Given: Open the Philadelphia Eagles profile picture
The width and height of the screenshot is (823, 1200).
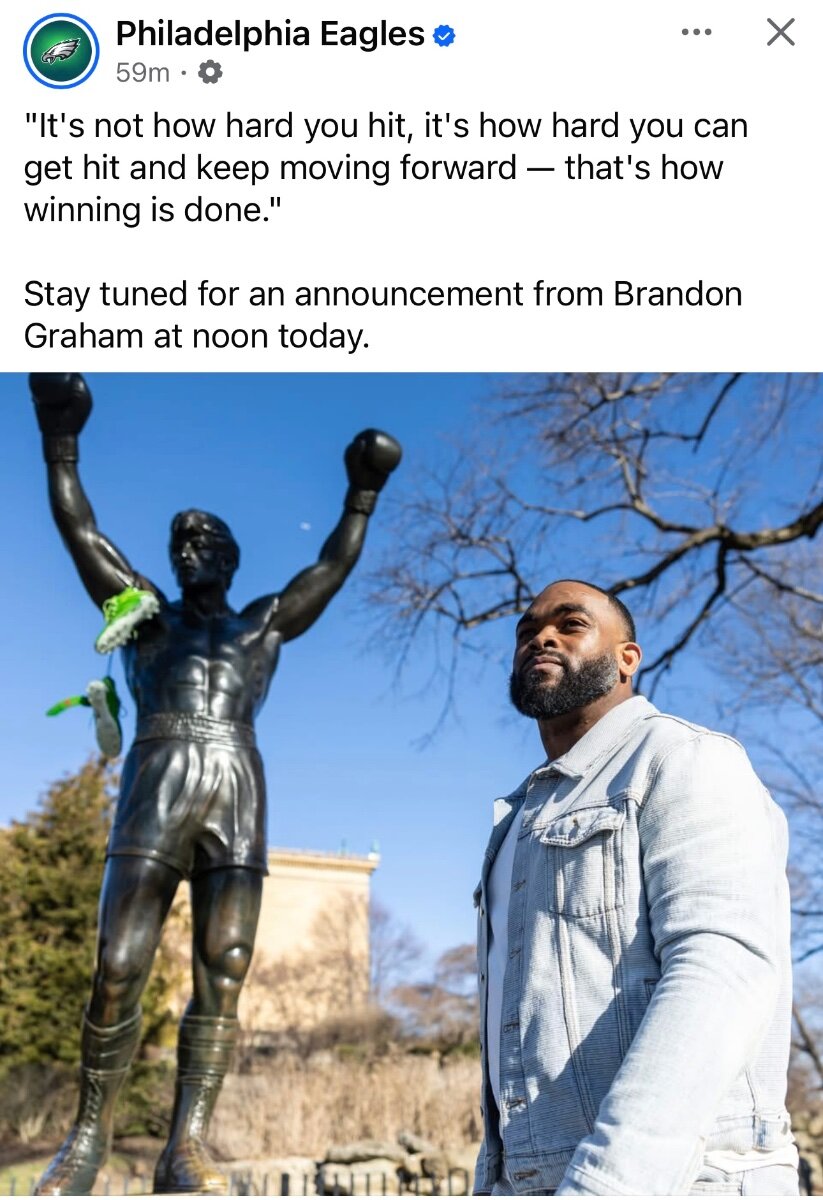Looking at the screenshot, I should (61, 51).
